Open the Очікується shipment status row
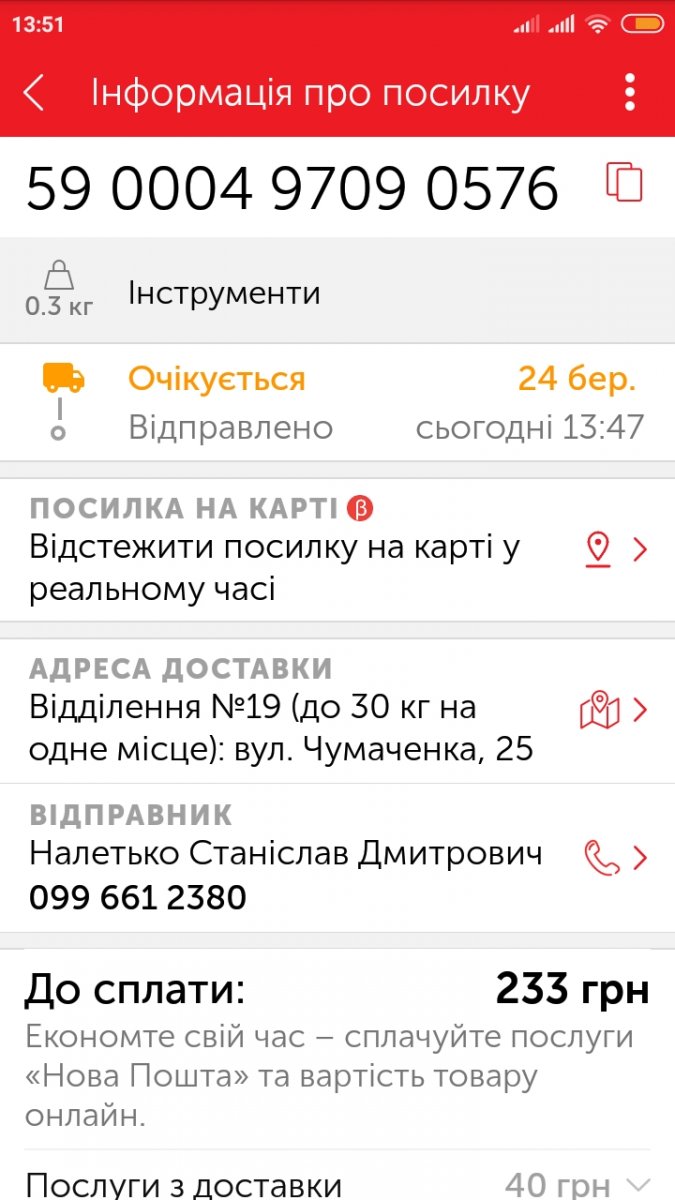This screenshot has height=1200, width=675. click(x=337, y=403)
